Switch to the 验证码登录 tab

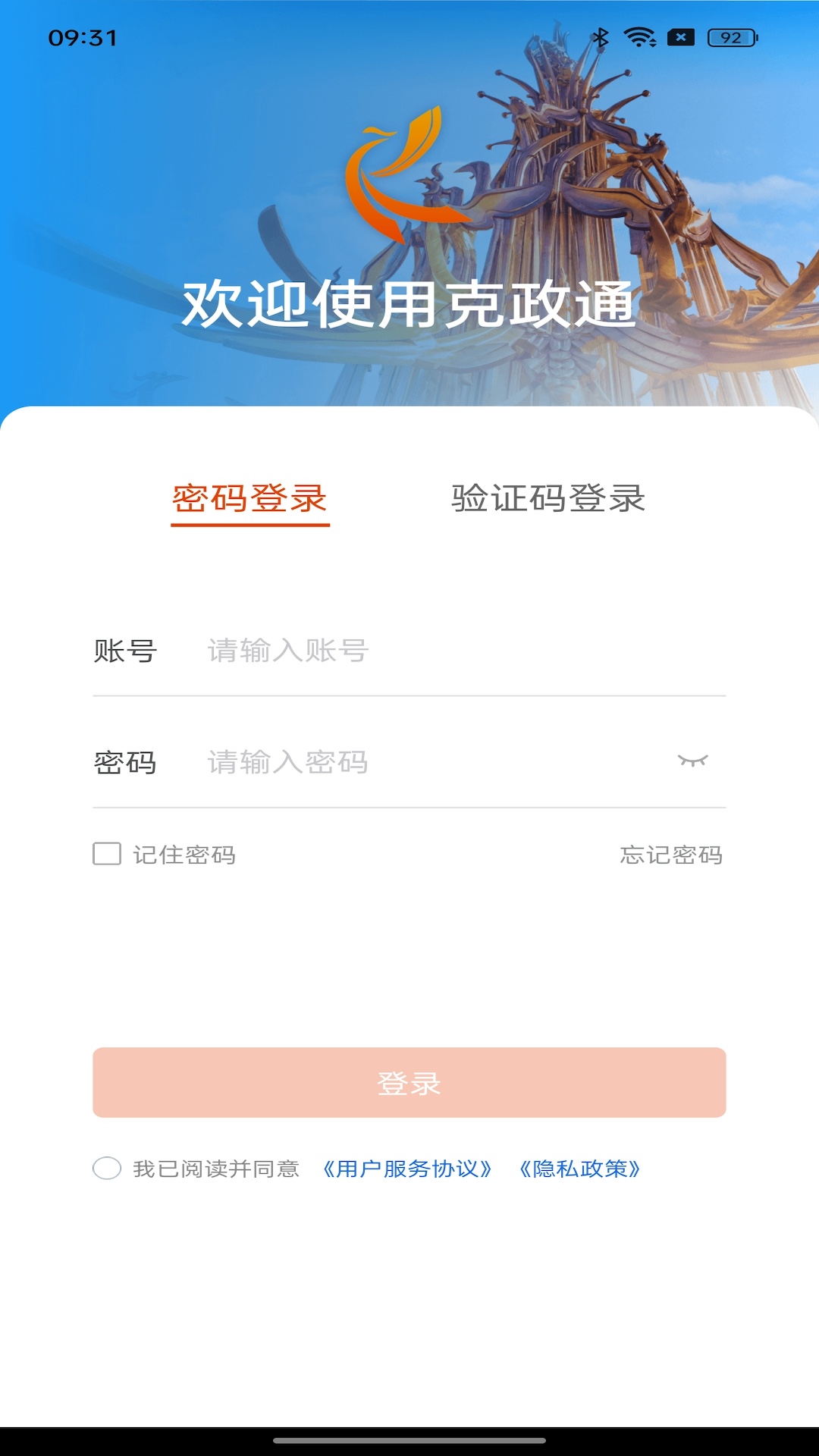pyautogui.click(x=548, y=499)
